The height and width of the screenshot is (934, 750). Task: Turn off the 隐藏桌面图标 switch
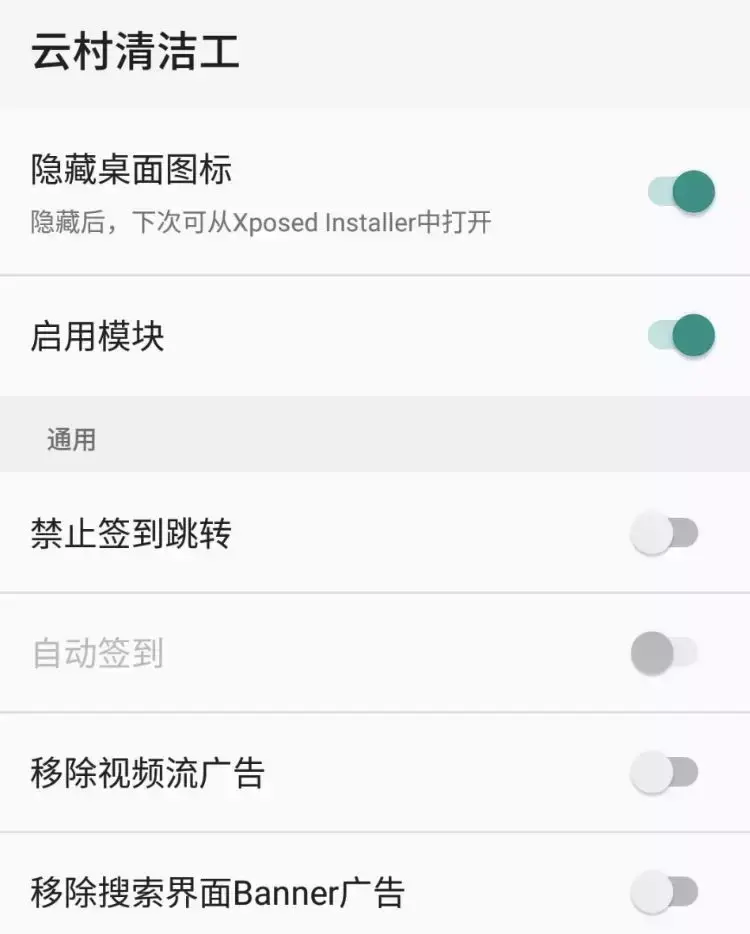coord(682,192)
